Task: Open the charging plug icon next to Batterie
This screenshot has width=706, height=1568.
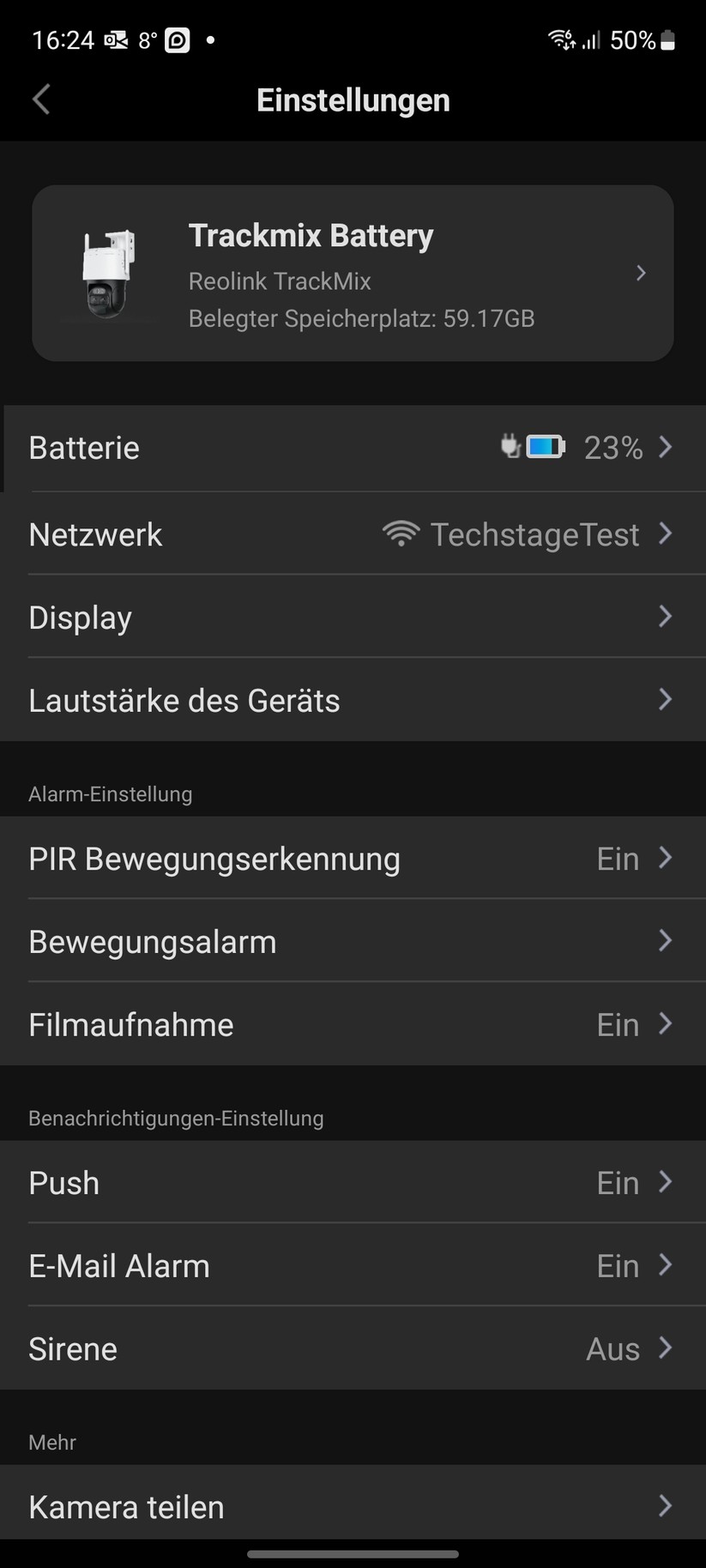Action: coord(509,447)
